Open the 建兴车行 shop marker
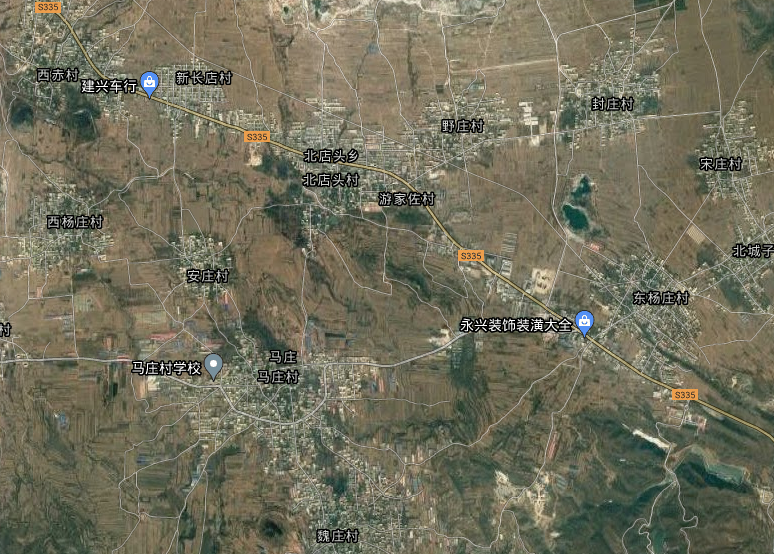The image size is (774, 554). (149, 83)
